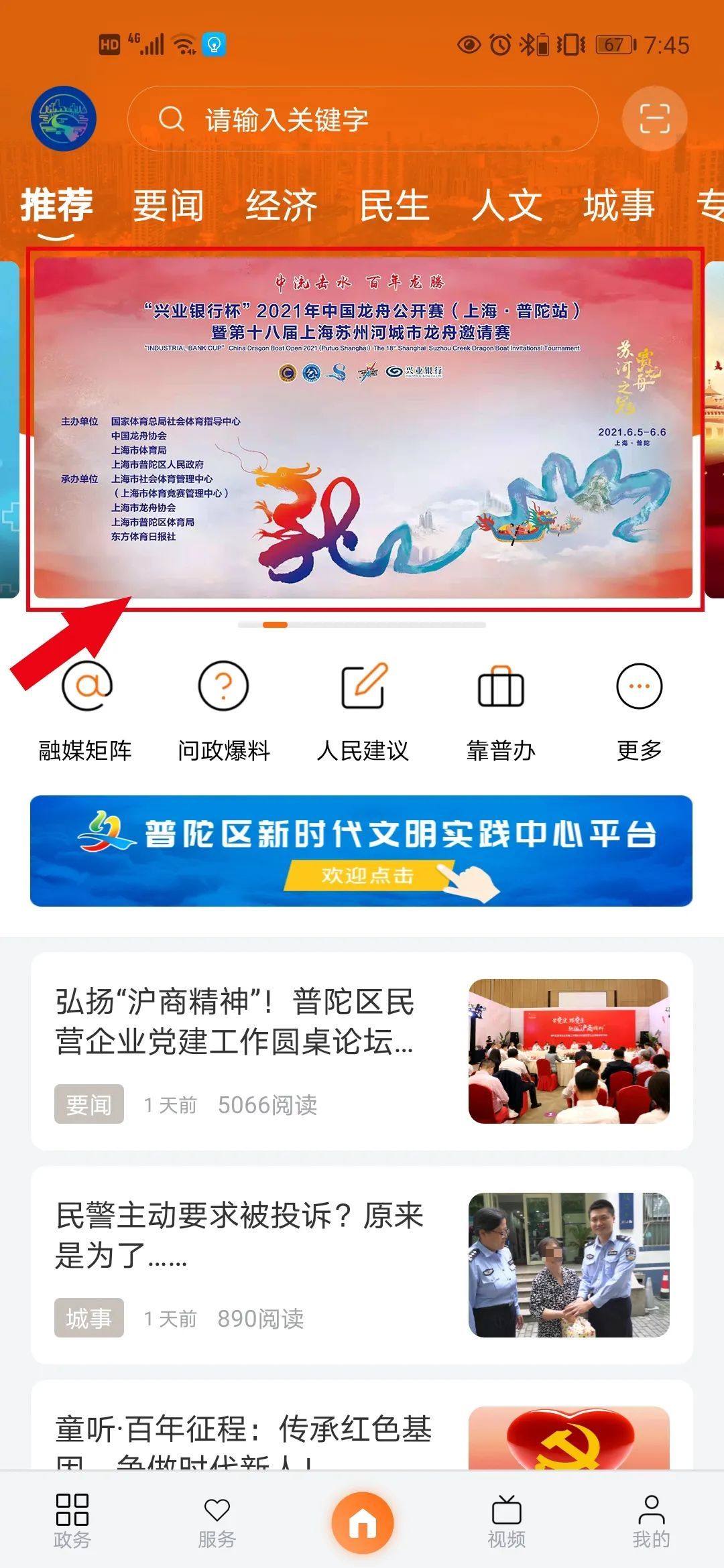Open 融媒矩阵 shortcut
The width and height of the screenshot is (724, 1568).
86,710
